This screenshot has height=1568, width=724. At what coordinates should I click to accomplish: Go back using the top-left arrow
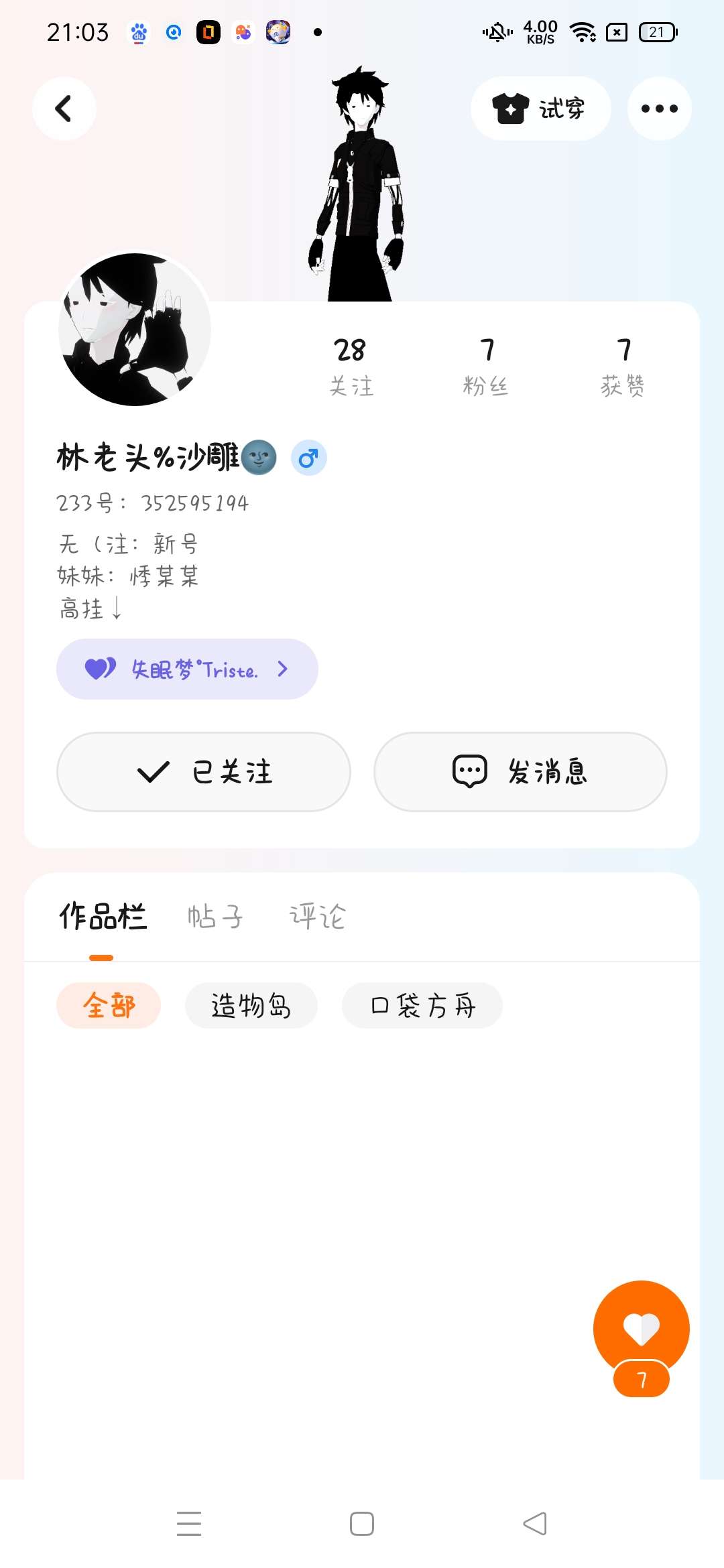point(64,109)
